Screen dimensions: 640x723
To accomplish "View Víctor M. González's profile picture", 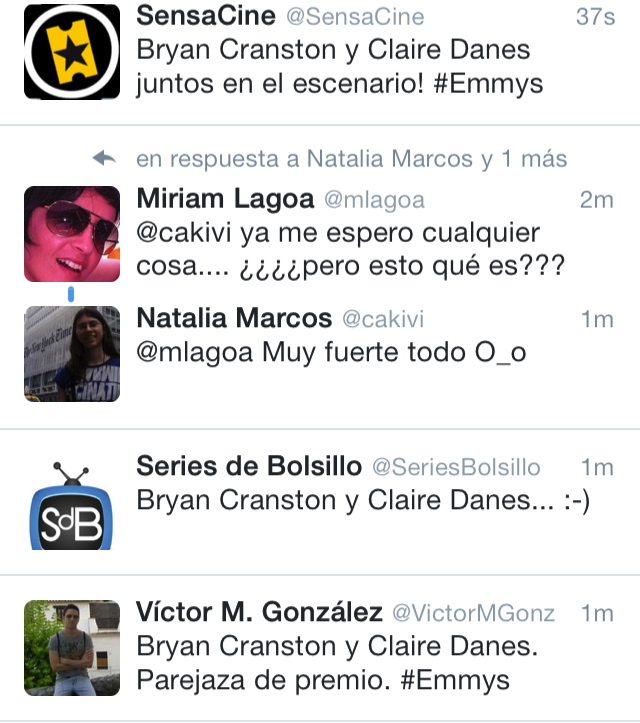I will (72, 647).
